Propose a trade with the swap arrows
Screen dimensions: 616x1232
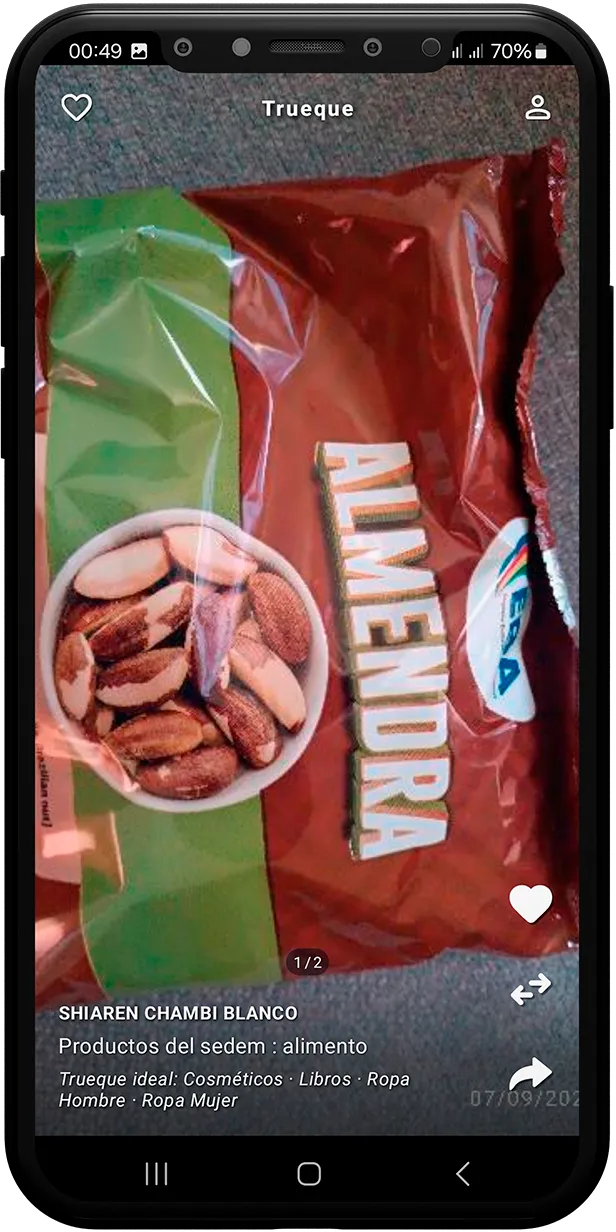530,989
